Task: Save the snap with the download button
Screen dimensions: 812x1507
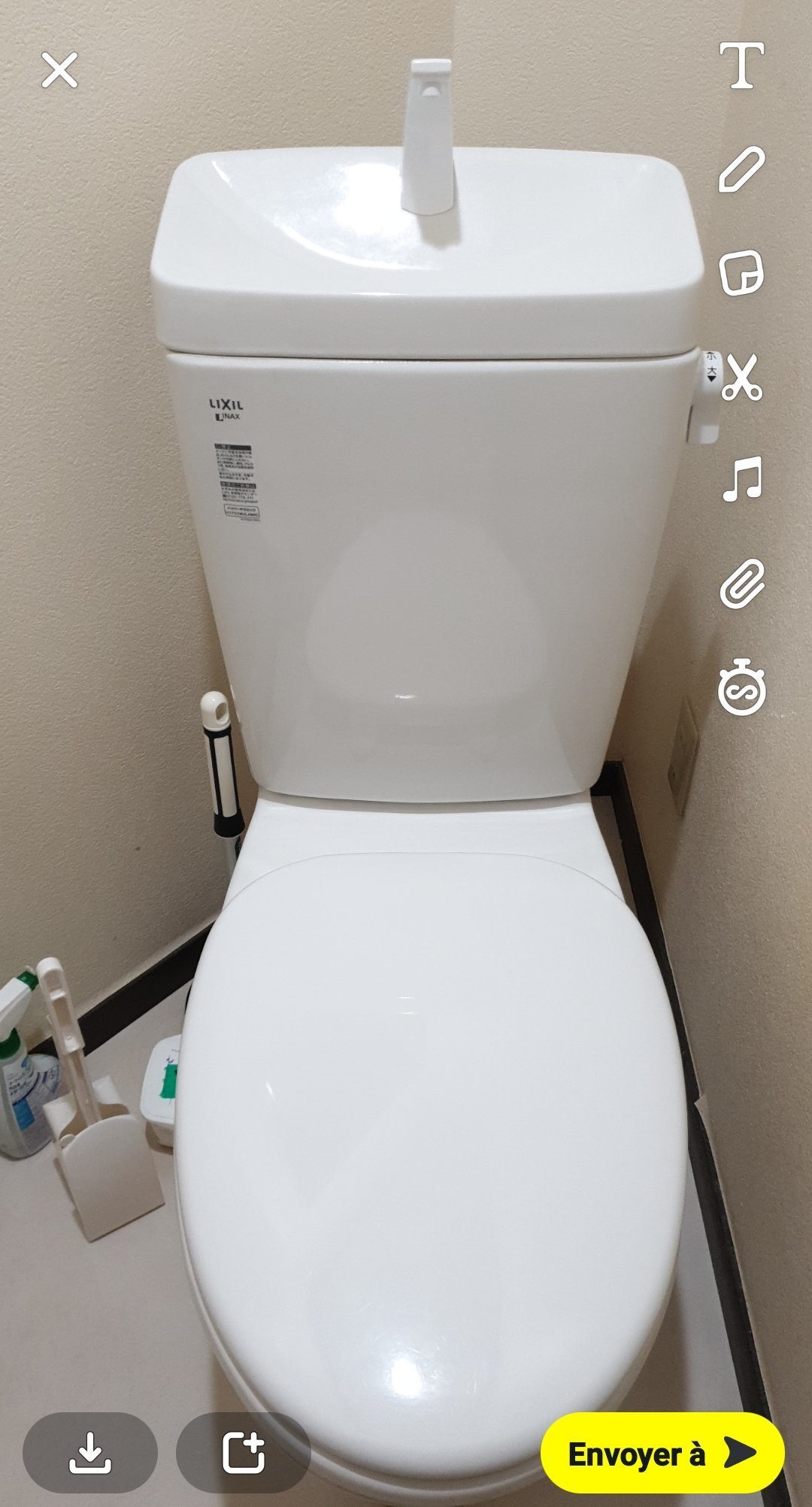Action: coord(90,1452)
